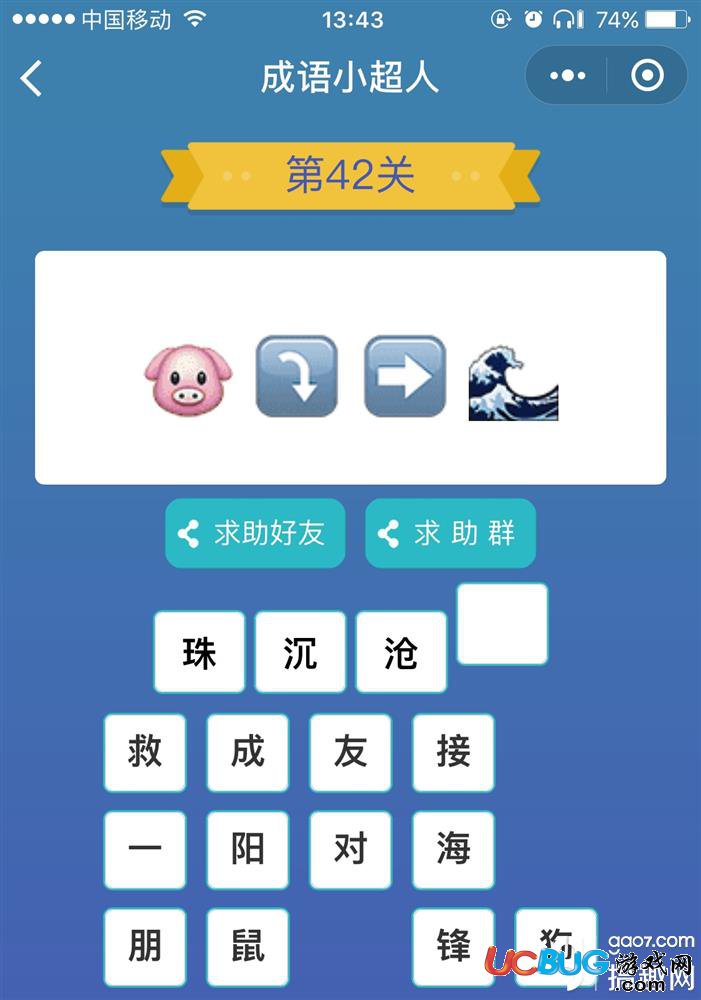Choose the character 接
The width and height of the screenshot is (701, 1000).
tap(453, 752)
